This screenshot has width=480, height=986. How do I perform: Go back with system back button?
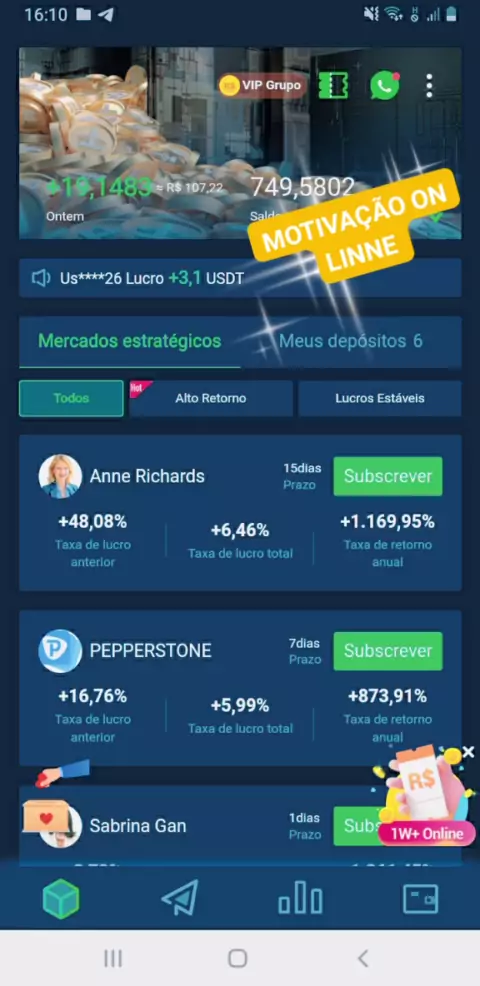pyautogui.click(x=363, y=958)
